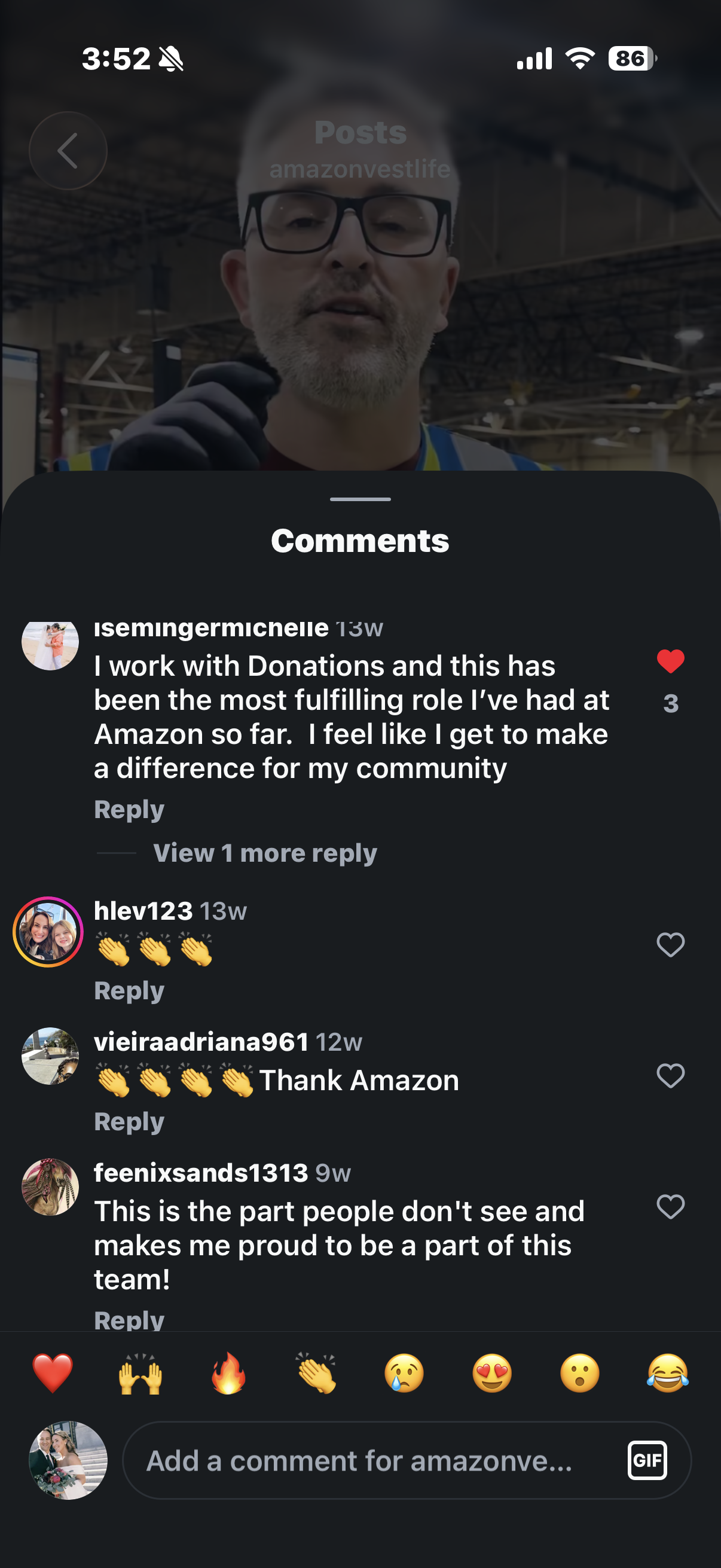Go back with the arrow button

(68, 150)
